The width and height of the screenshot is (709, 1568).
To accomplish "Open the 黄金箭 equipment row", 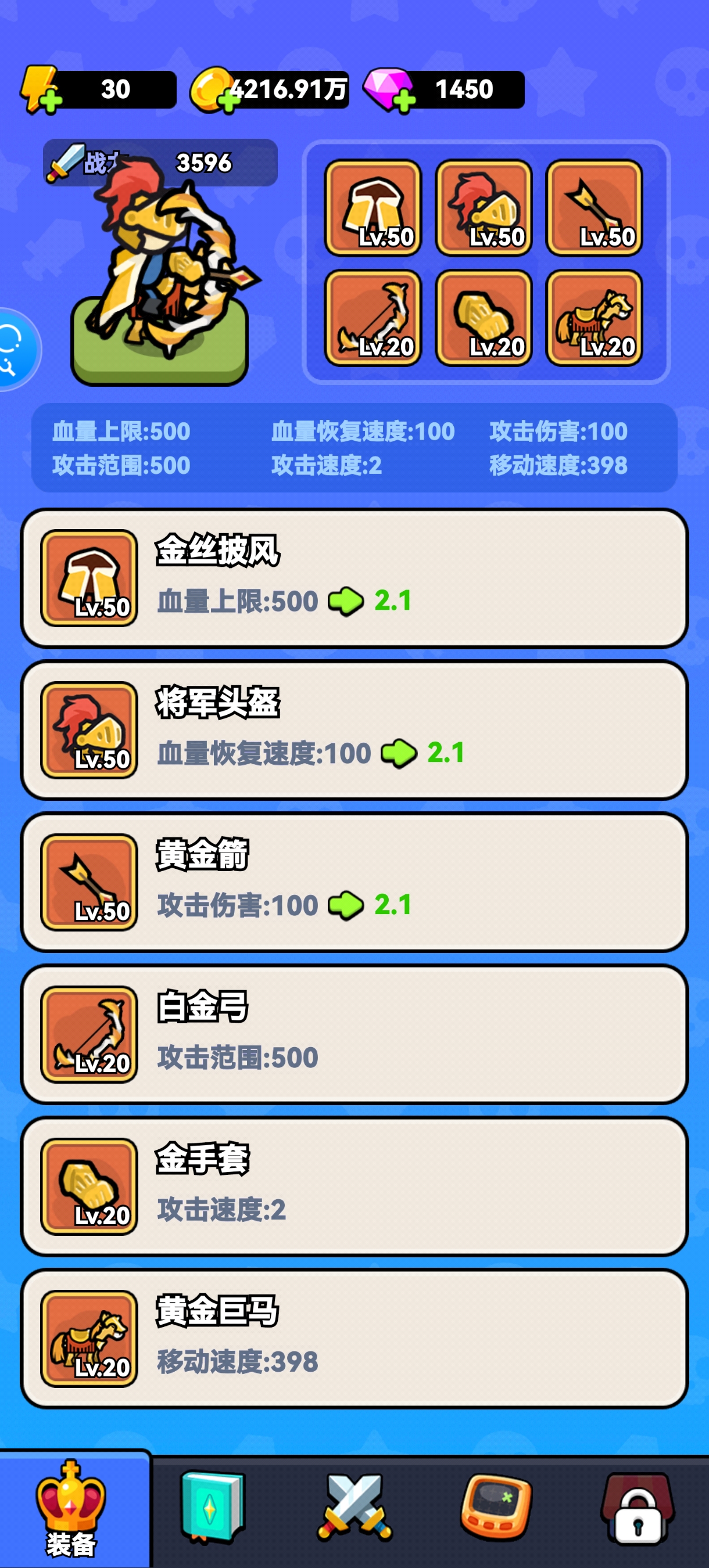I will coord(354,883).
